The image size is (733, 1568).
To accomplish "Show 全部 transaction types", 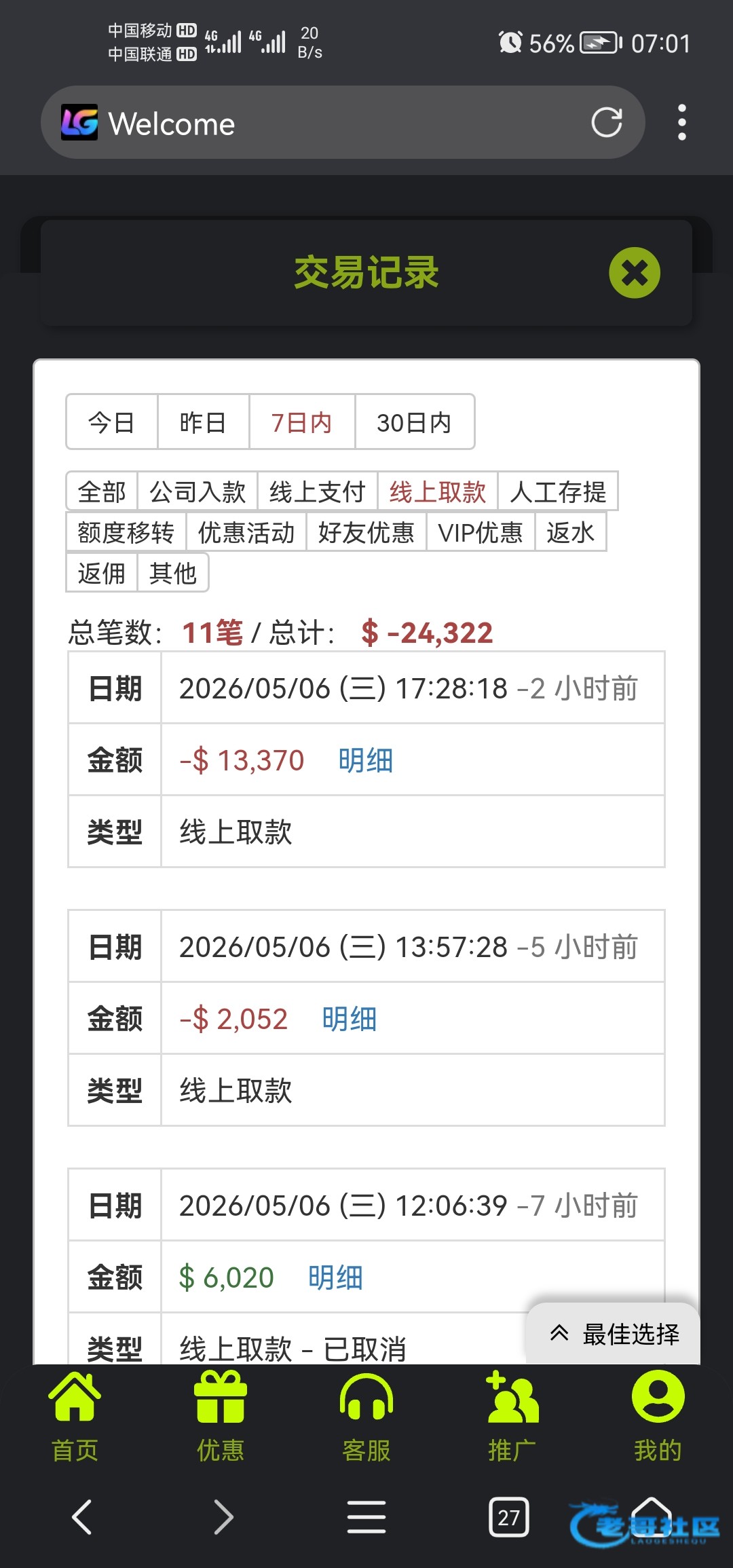I will (102, 491).
